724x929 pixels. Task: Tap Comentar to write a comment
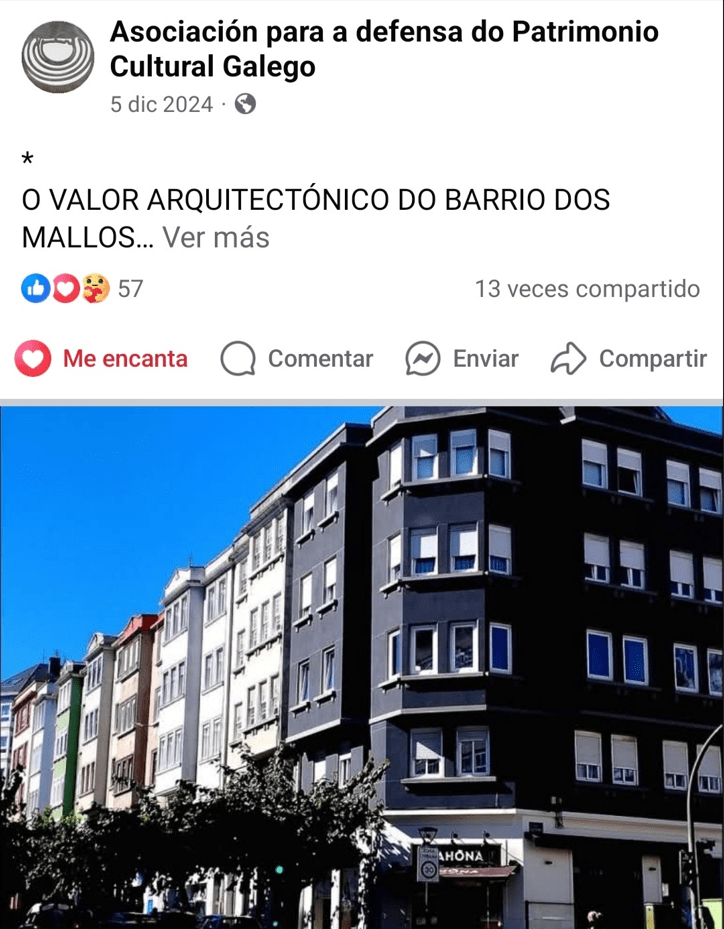297,359
